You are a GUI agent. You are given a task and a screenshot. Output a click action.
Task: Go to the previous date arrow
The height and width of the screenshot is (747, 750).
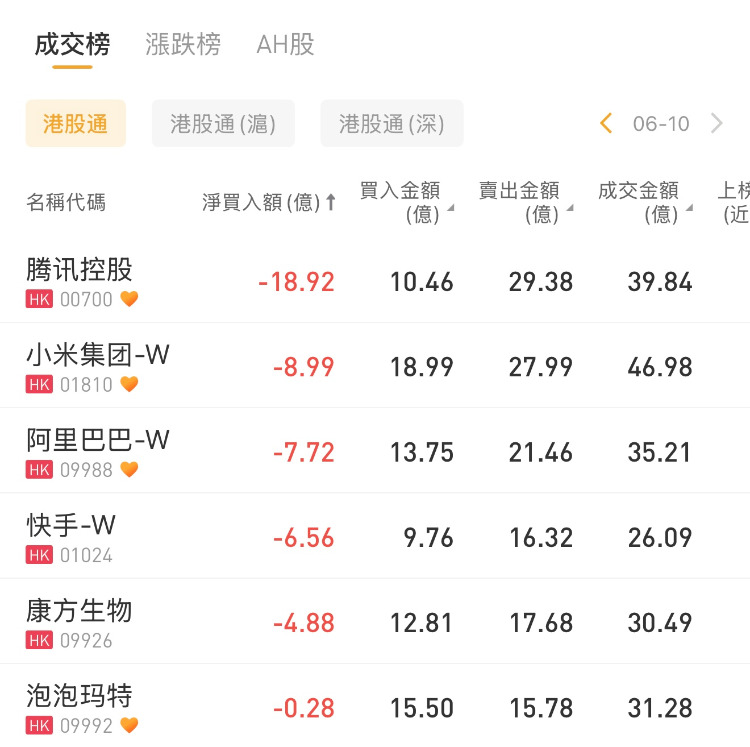606,124
